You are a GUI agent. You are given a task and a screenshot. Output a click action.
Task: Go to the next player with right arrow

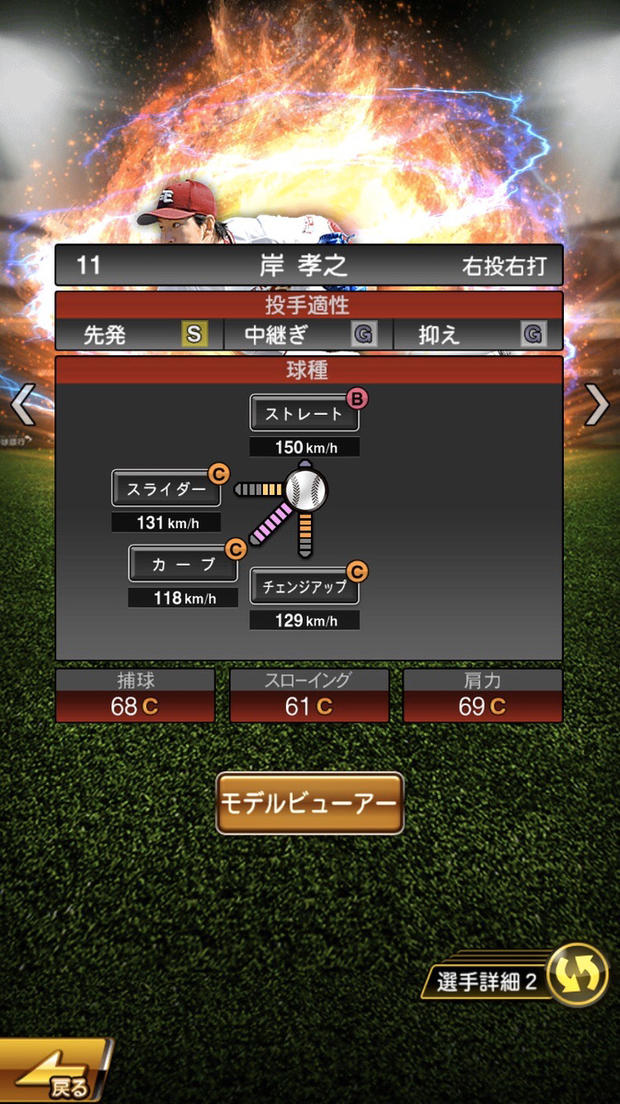tap(597, 405)
